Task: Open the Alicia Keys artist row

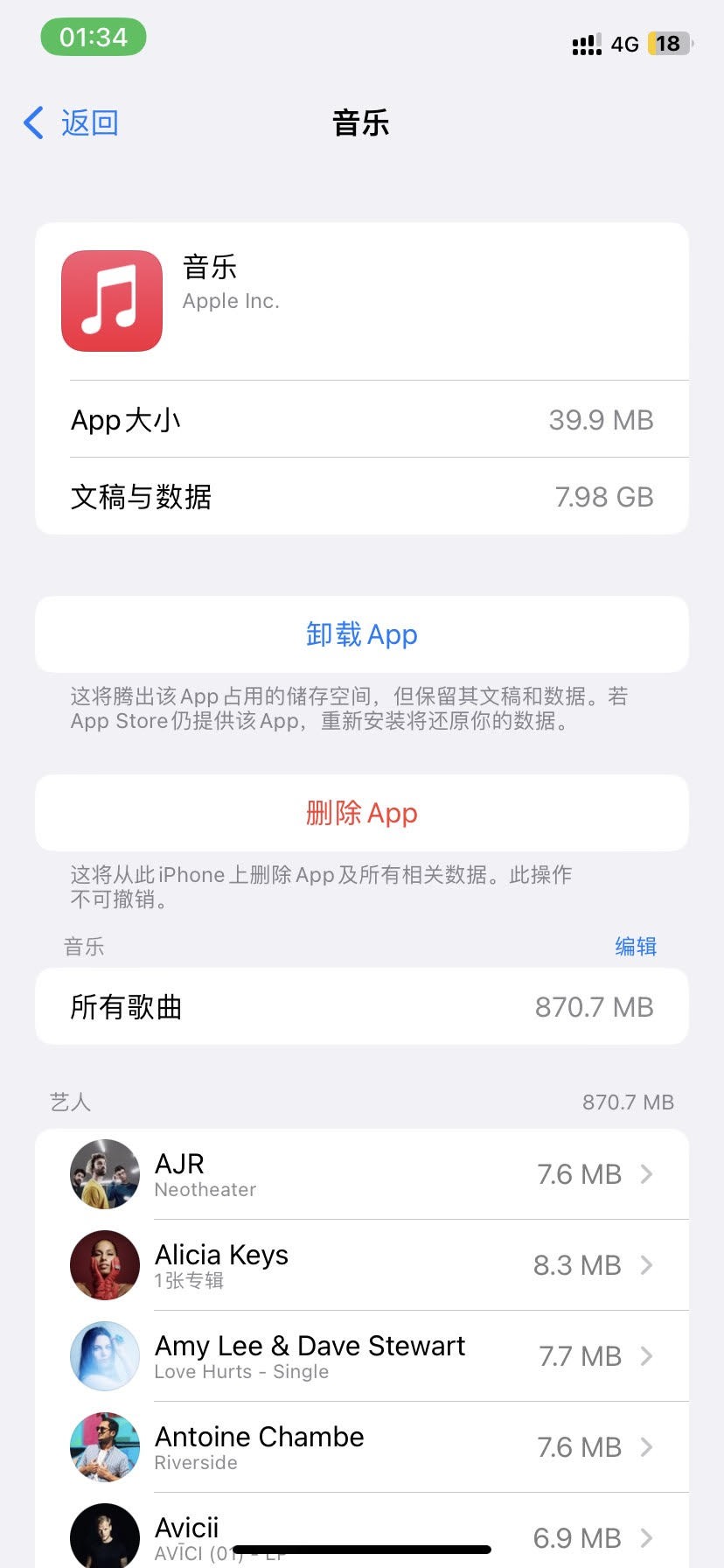Action: coord(361,1265)
